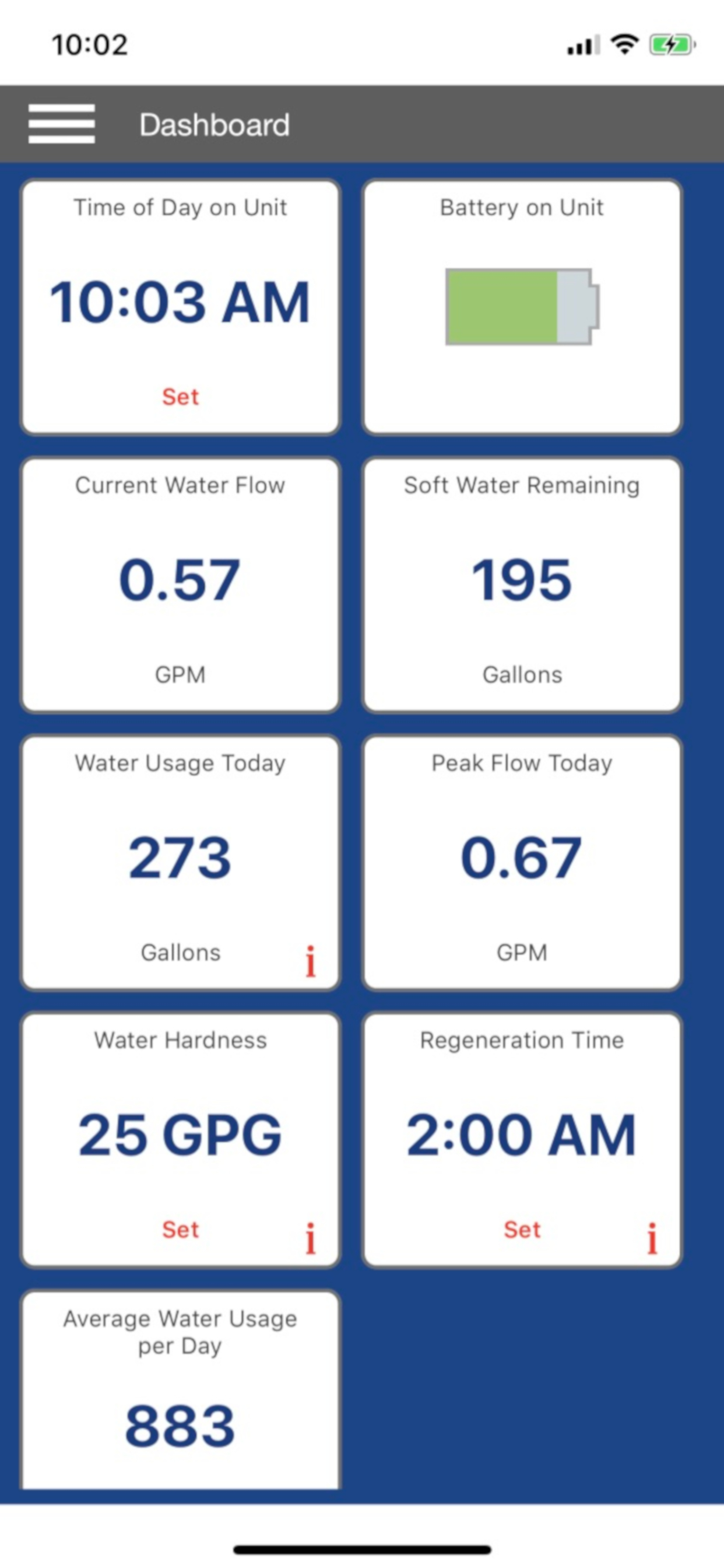Set the Regeneration Time
Viewport: 724px width, 1568px height.
coord(522,1229)
